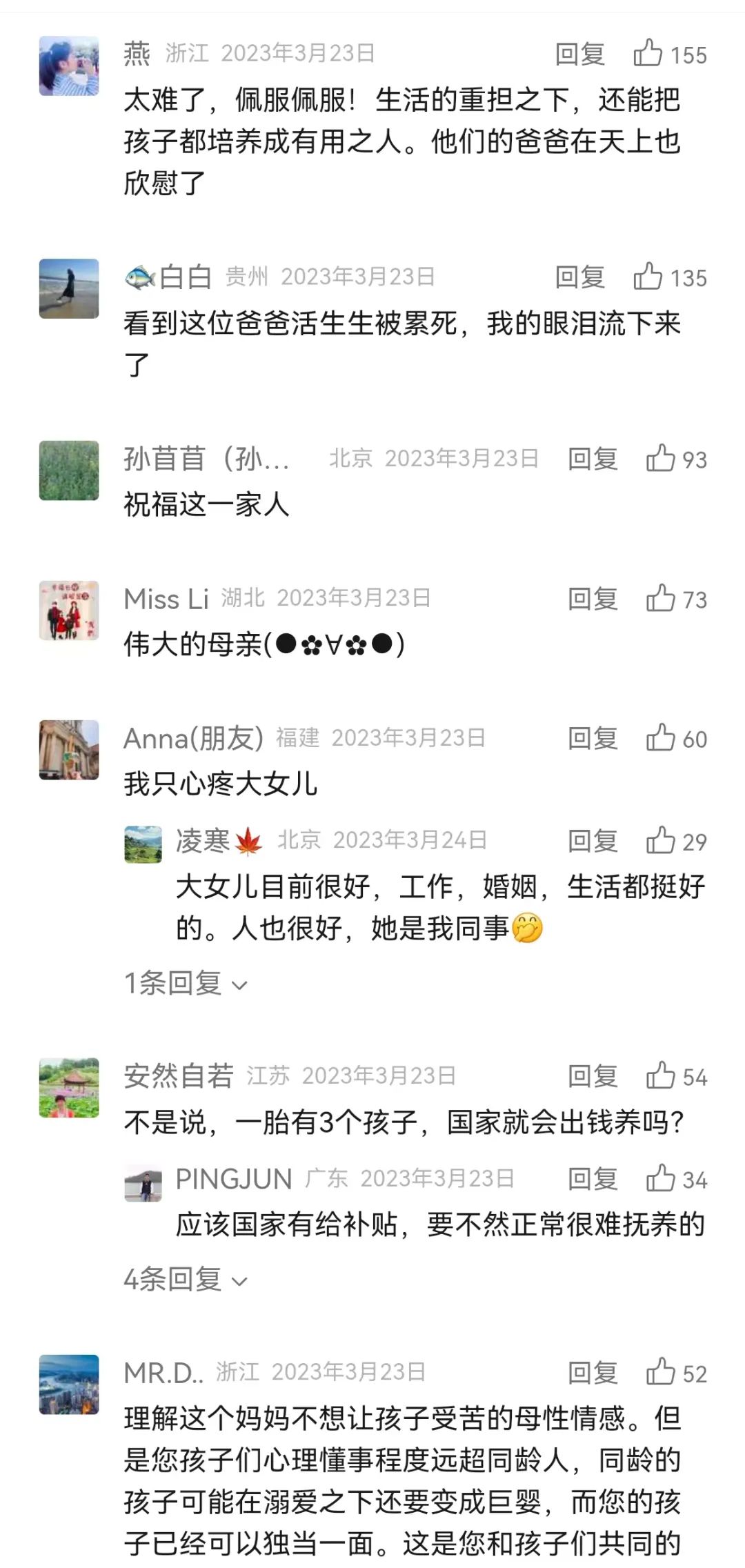Viewport: 745px width, 1568px height.
Task: Like Anna(朋友)'s comment
Action: (660, 738)
